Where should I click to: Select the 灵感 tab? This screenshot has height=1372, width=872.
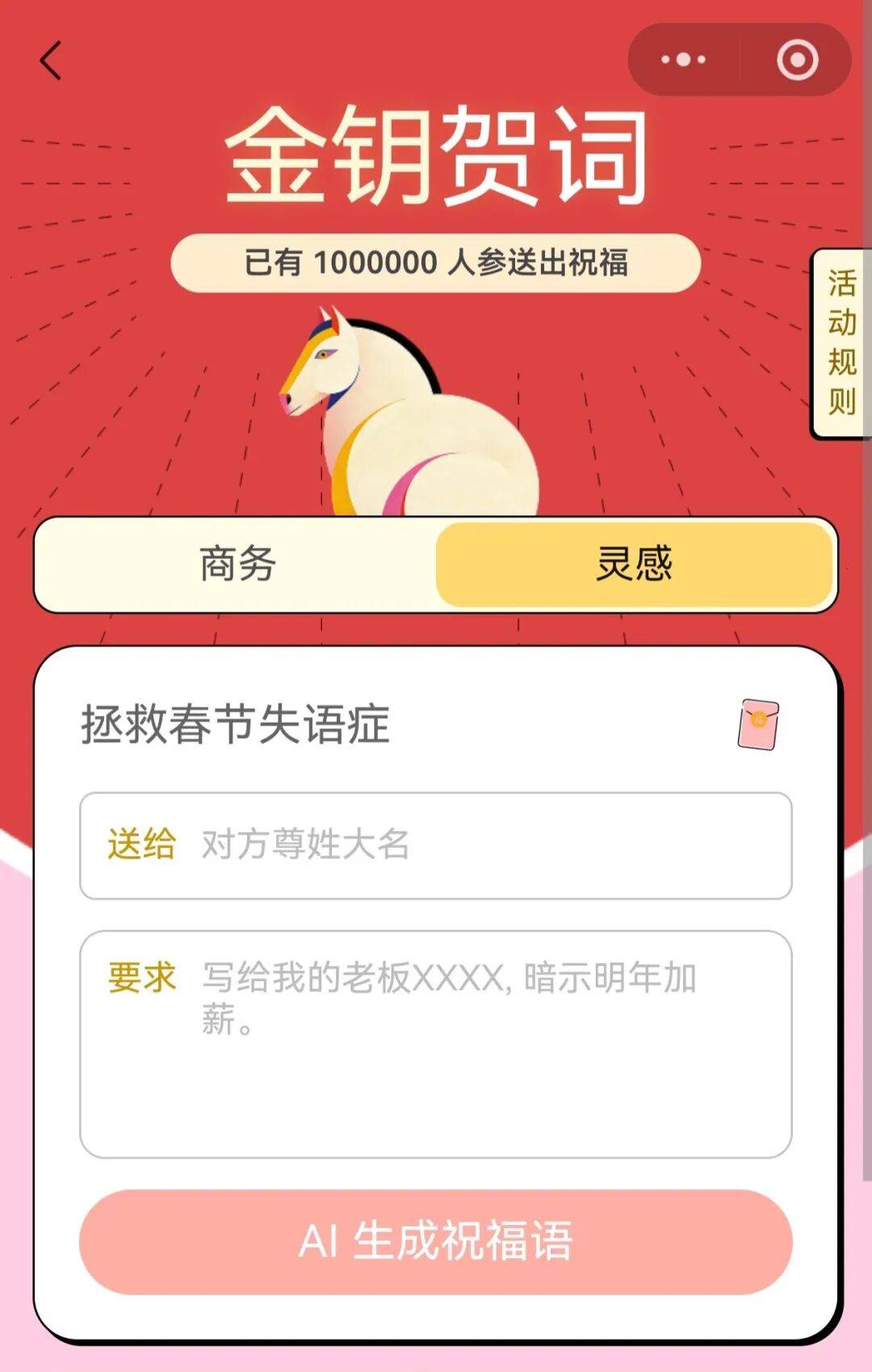click(634, 564)
